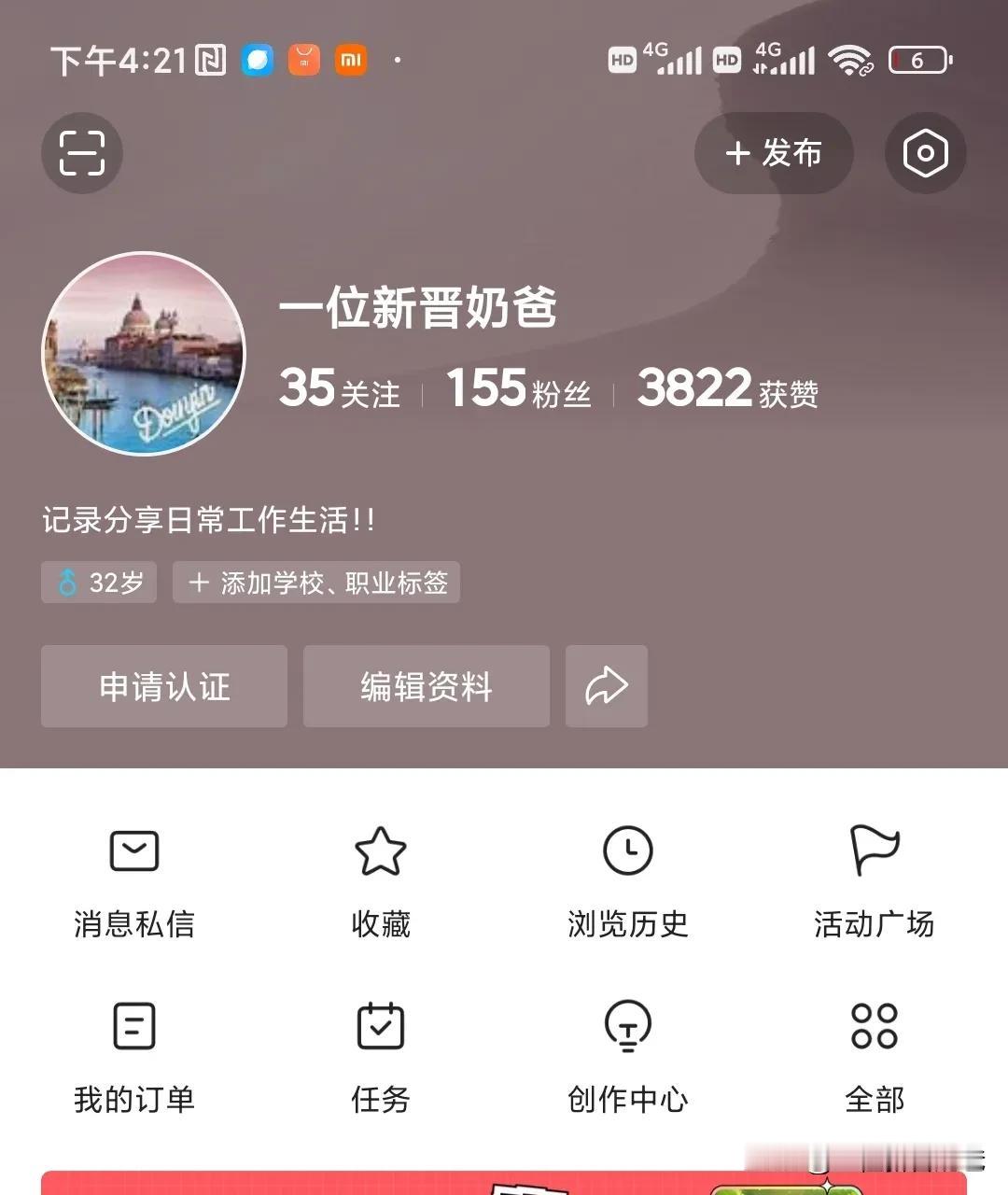Enter the 创作中心 creator center
Screen dimensions: 1008x1195
628,1050
